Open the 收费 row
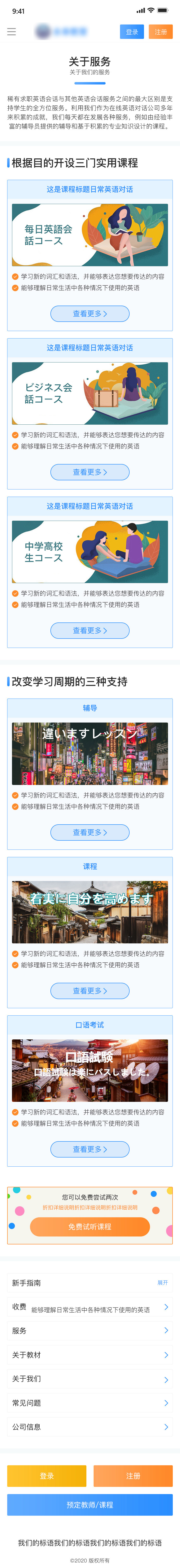 click(x=90, y=1306)
